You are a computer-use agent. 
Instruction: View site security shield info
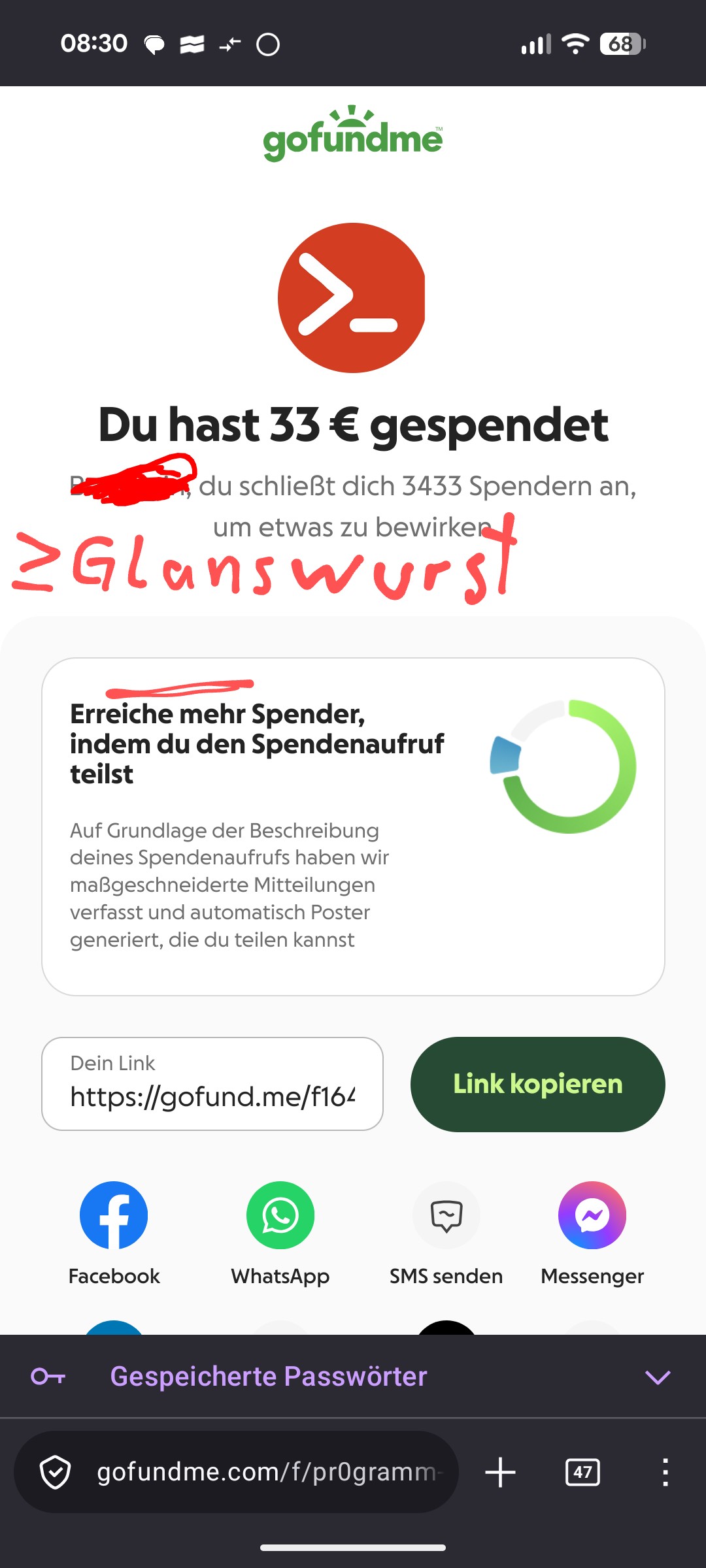[x=56, y=1473]
